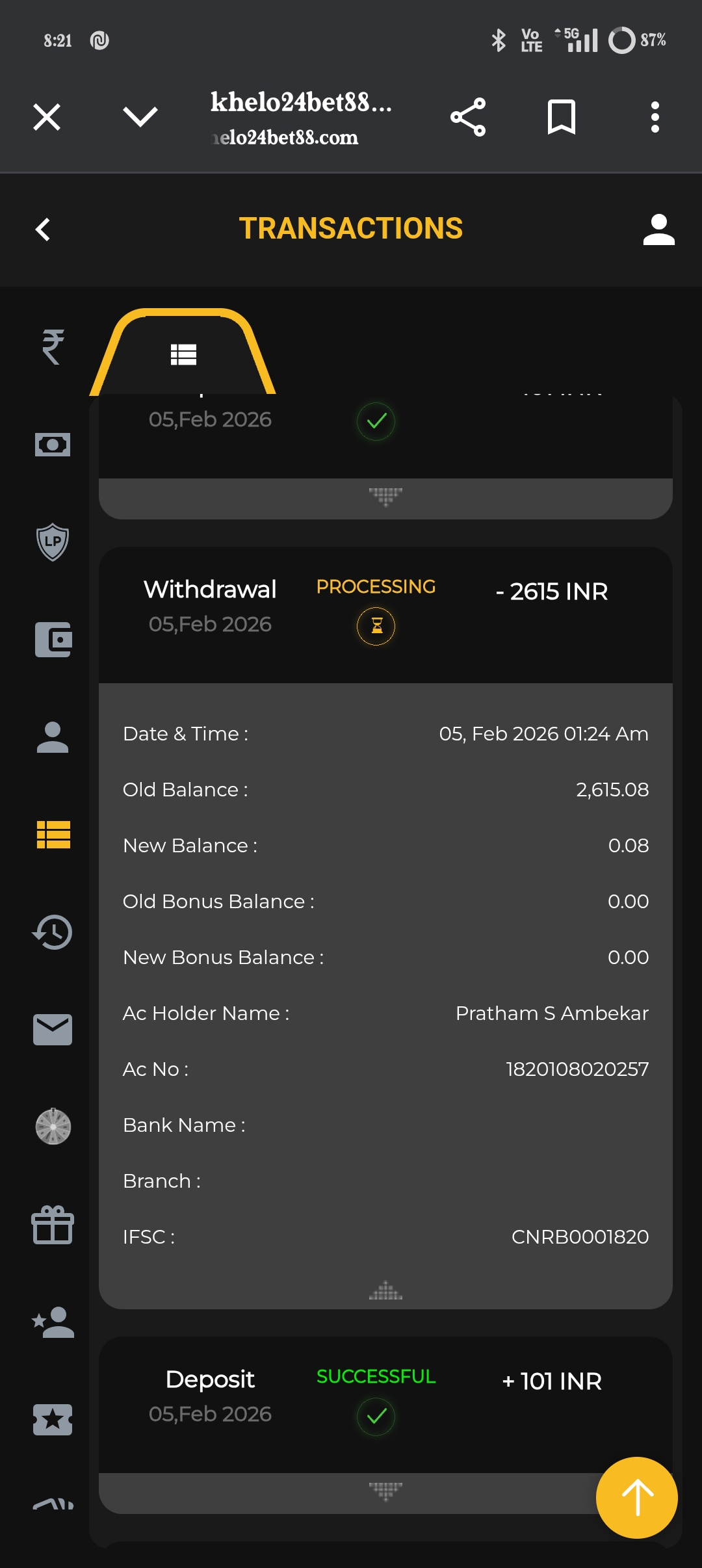Open the rupee section in the sidebar
Image resolution: width=702 pixels, height=1568 pixels.
coord(53,346)
